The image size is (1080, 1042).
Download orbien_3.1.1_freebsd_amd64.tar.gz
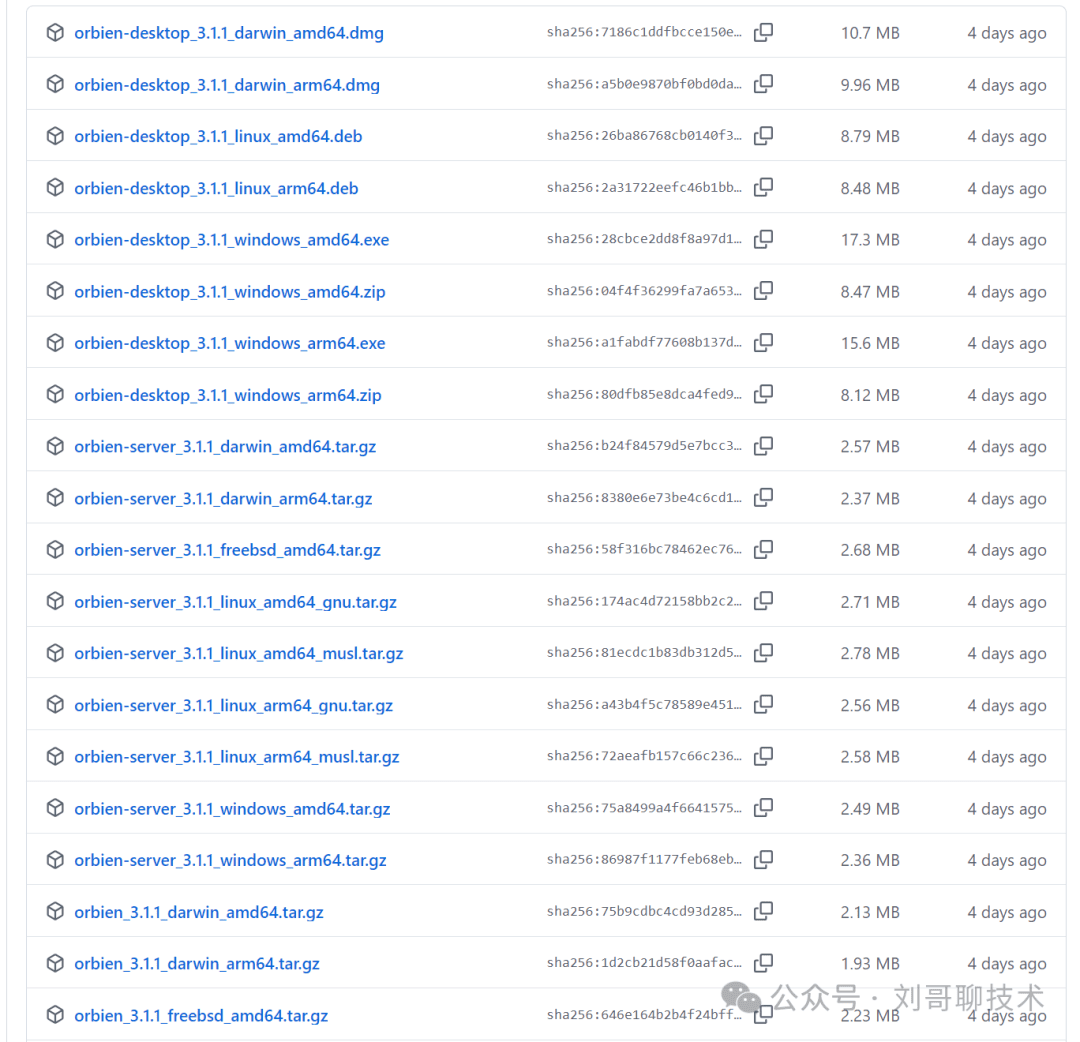[200, 1015]
